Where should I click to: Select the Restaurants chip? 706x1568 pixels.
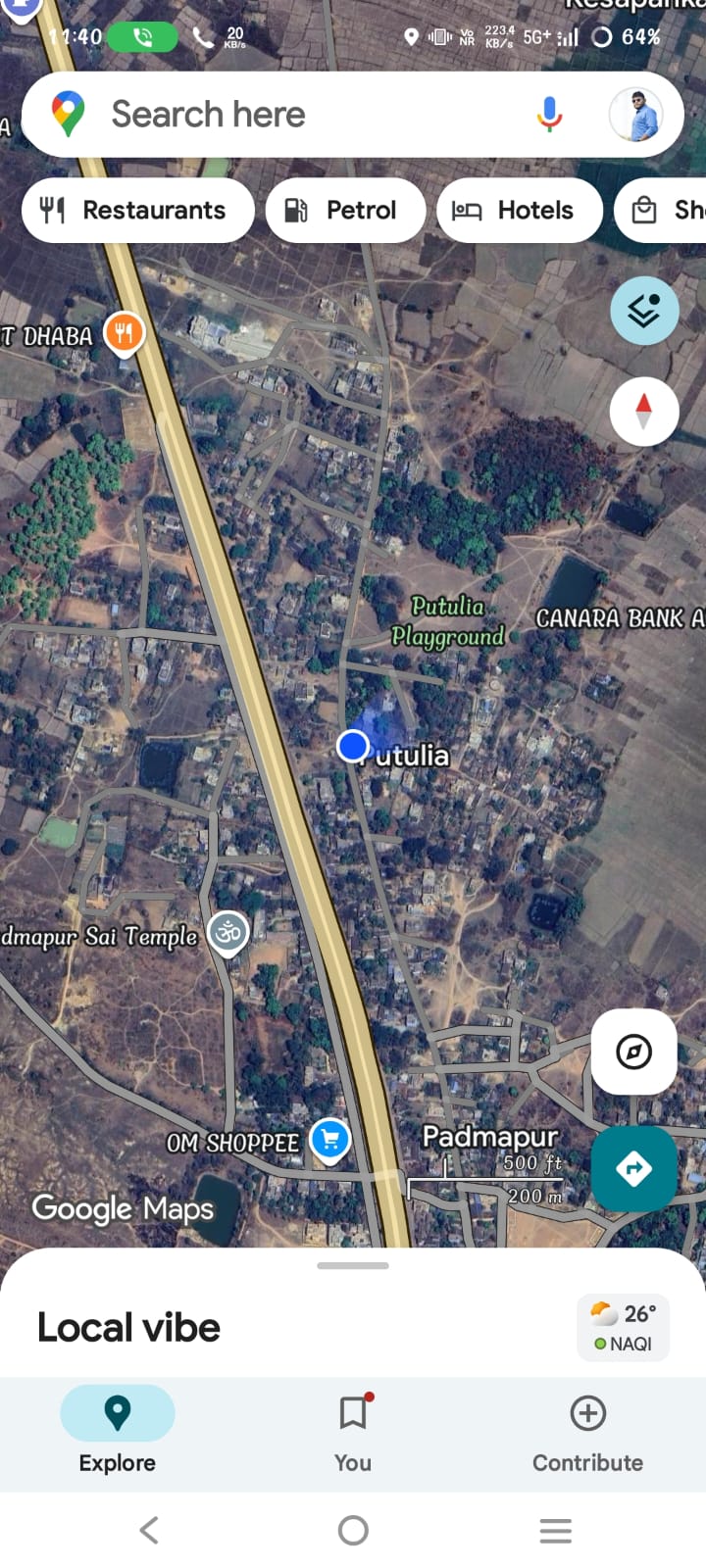(137, 211)
